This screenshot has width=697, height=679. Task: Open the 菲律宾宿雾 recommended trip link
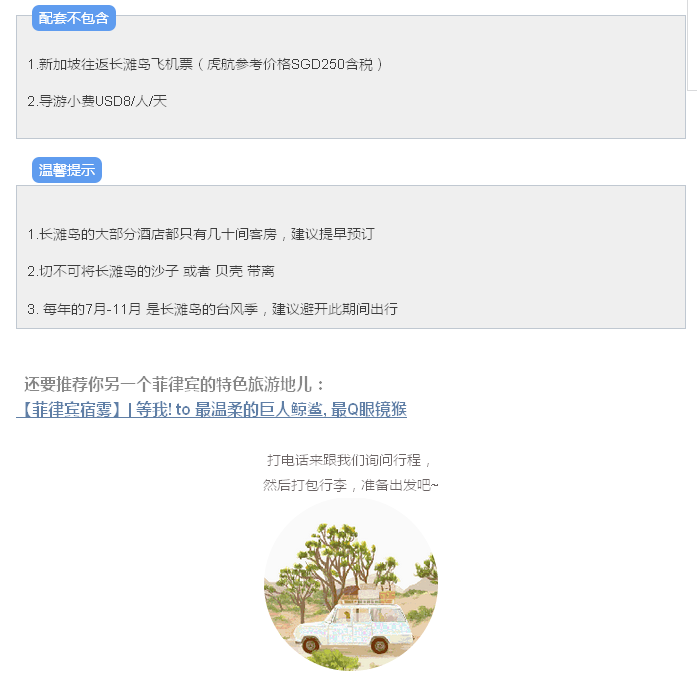pyautogui.click(x=212, y=409)
